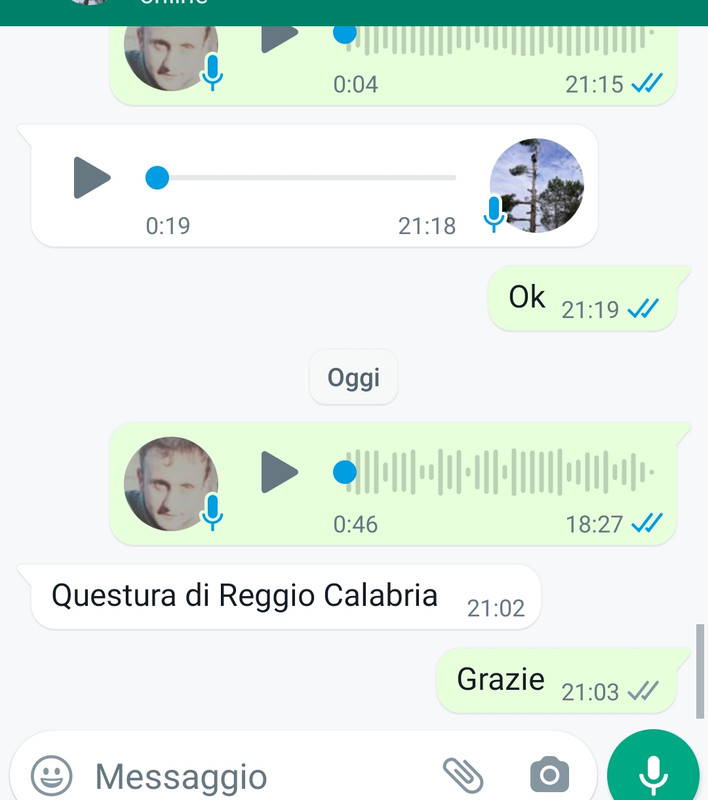Open the emoji picker
The image size is (708, 800).
[51, 775]
